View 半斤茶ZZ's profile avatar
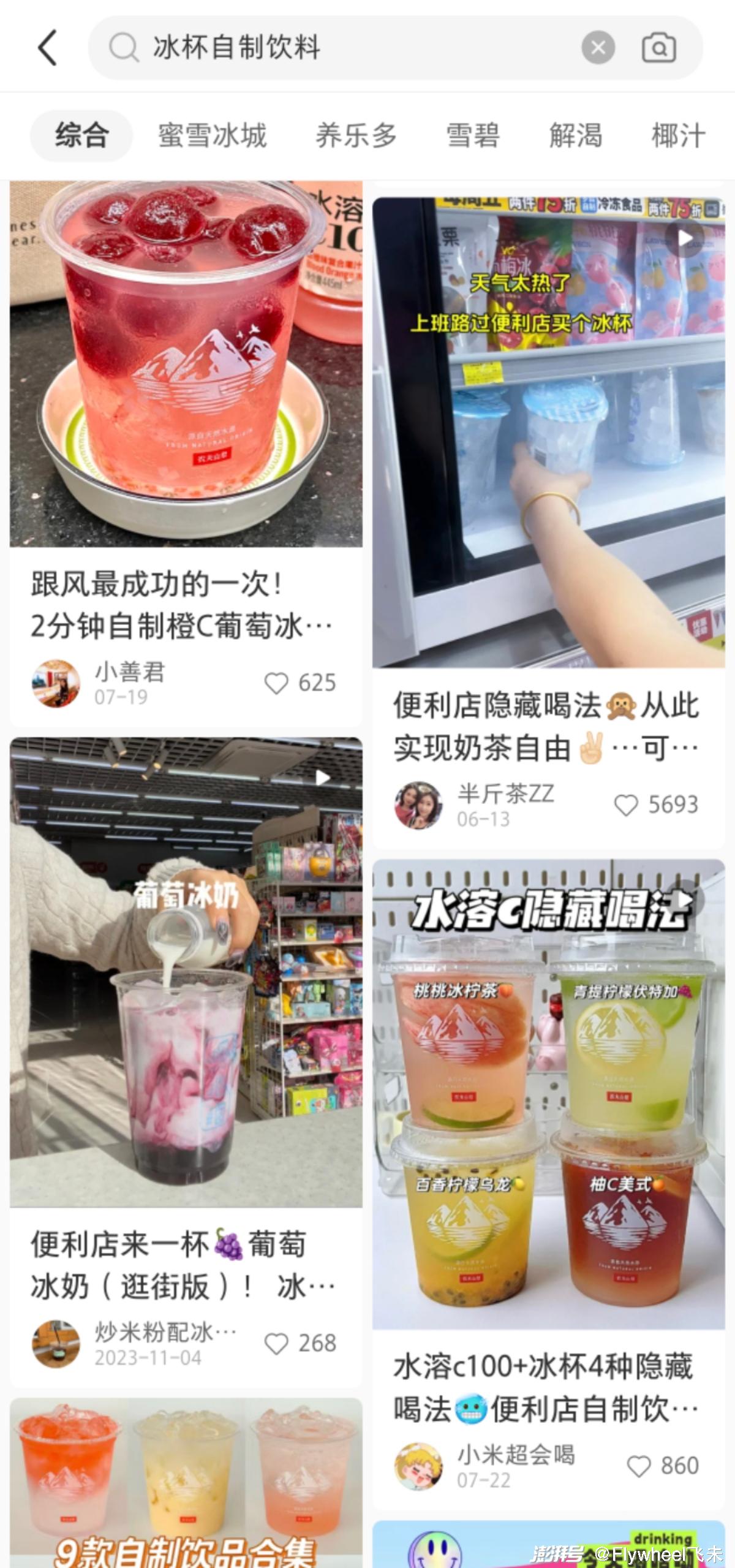Screen dimensions: 735x1568 418,805
